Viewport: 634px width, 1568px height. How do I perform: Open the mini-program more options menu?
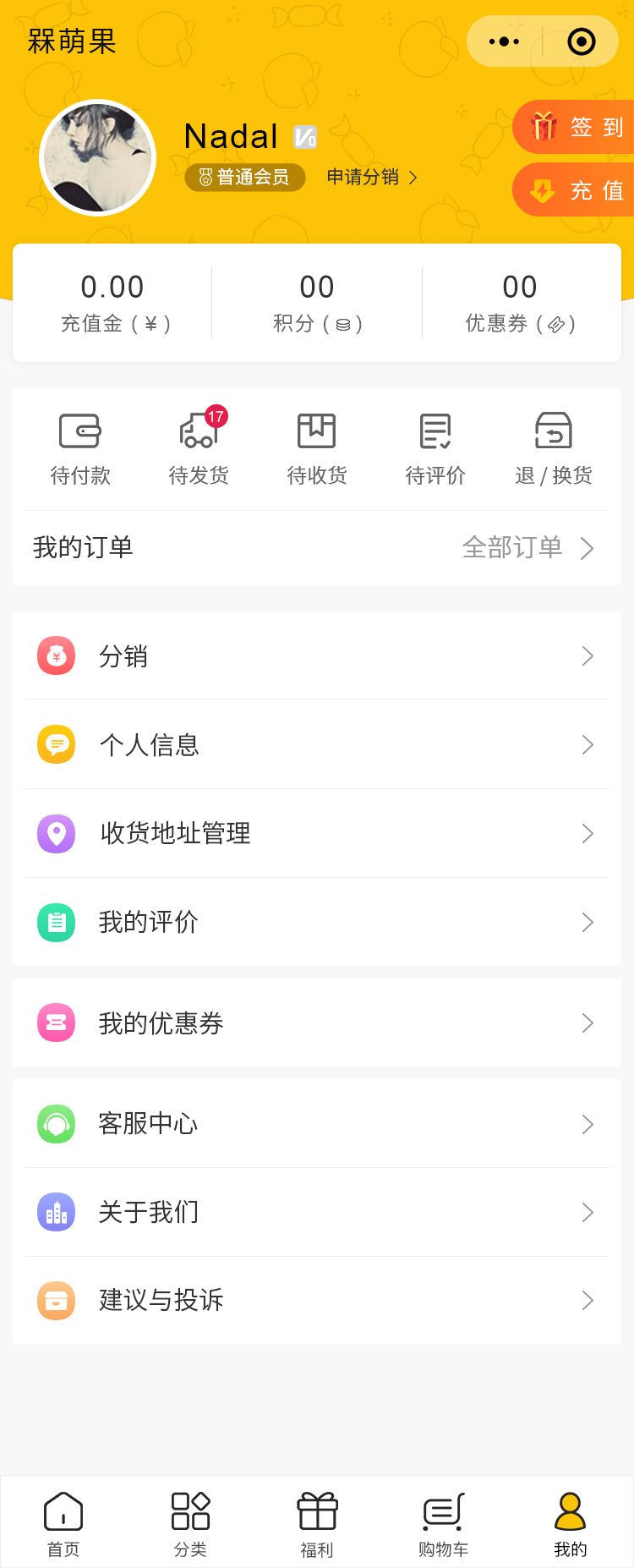click(x=505, y=41)
